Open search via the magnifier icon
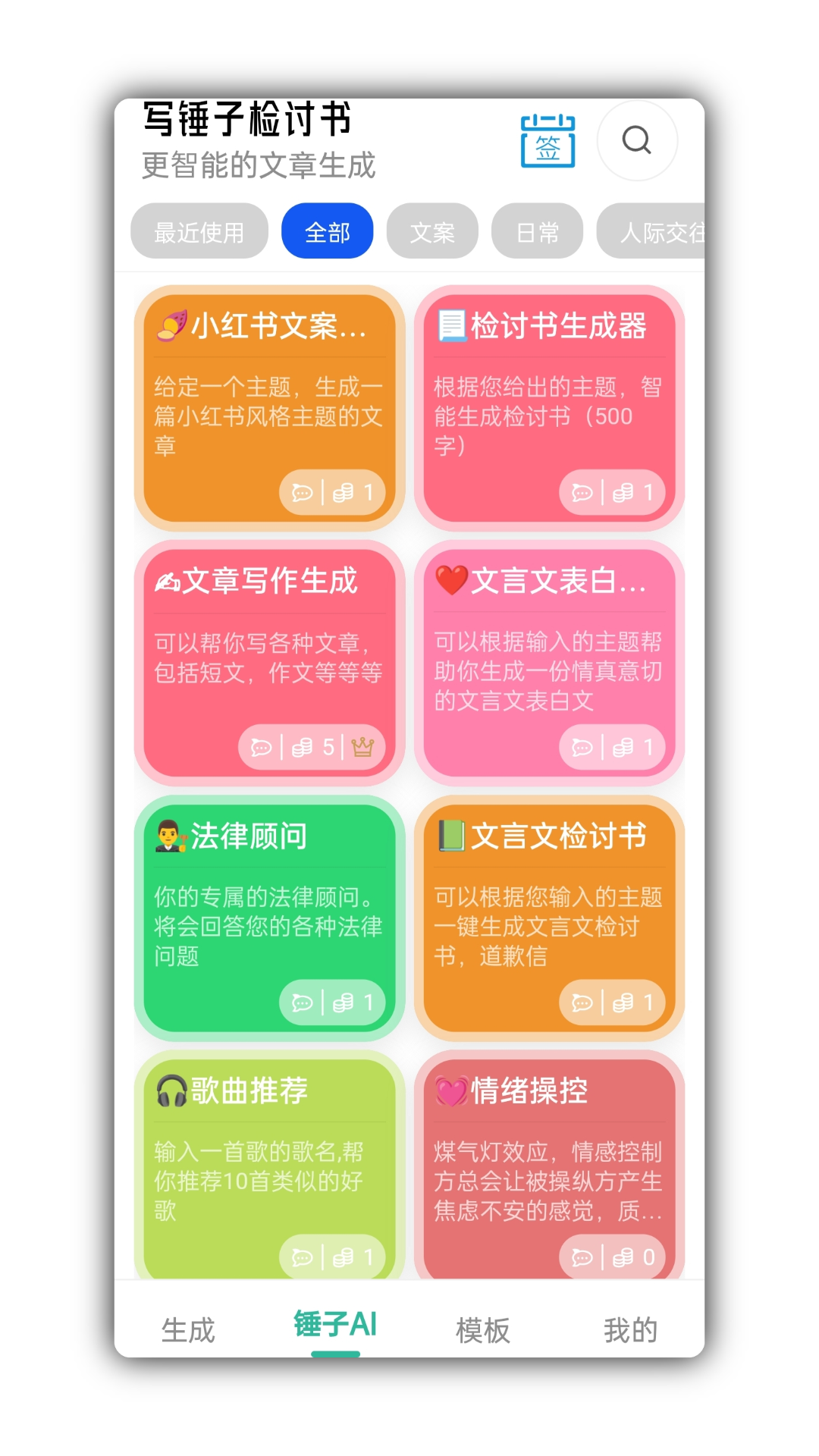 [x=635, y=141]
